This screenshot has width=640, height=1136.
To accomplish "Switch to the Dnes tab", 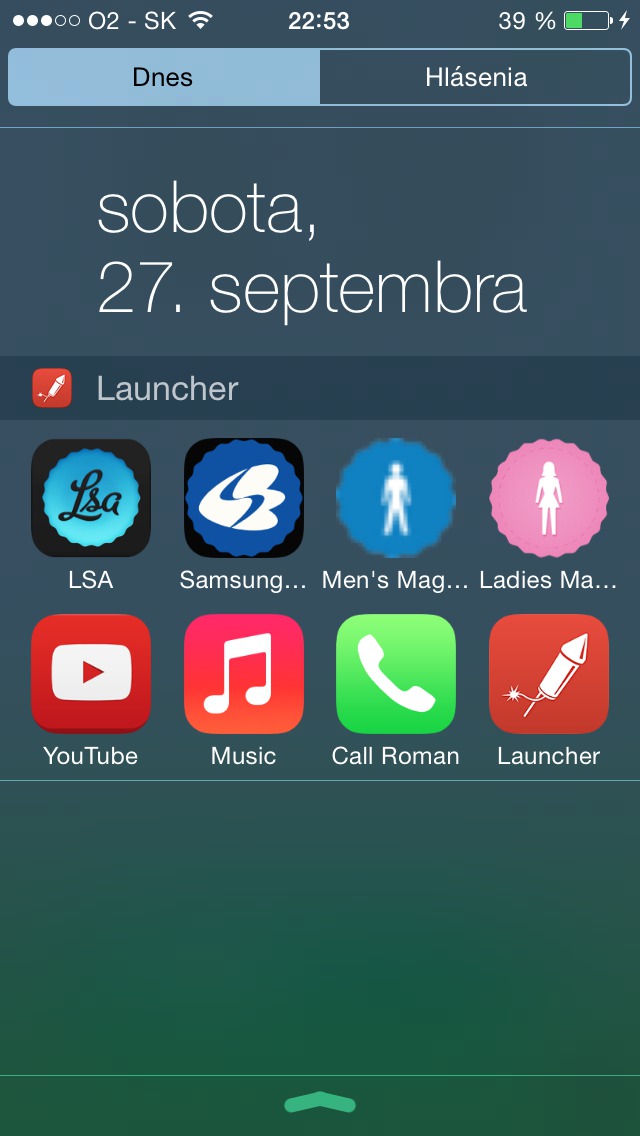I will click(164, 78).
